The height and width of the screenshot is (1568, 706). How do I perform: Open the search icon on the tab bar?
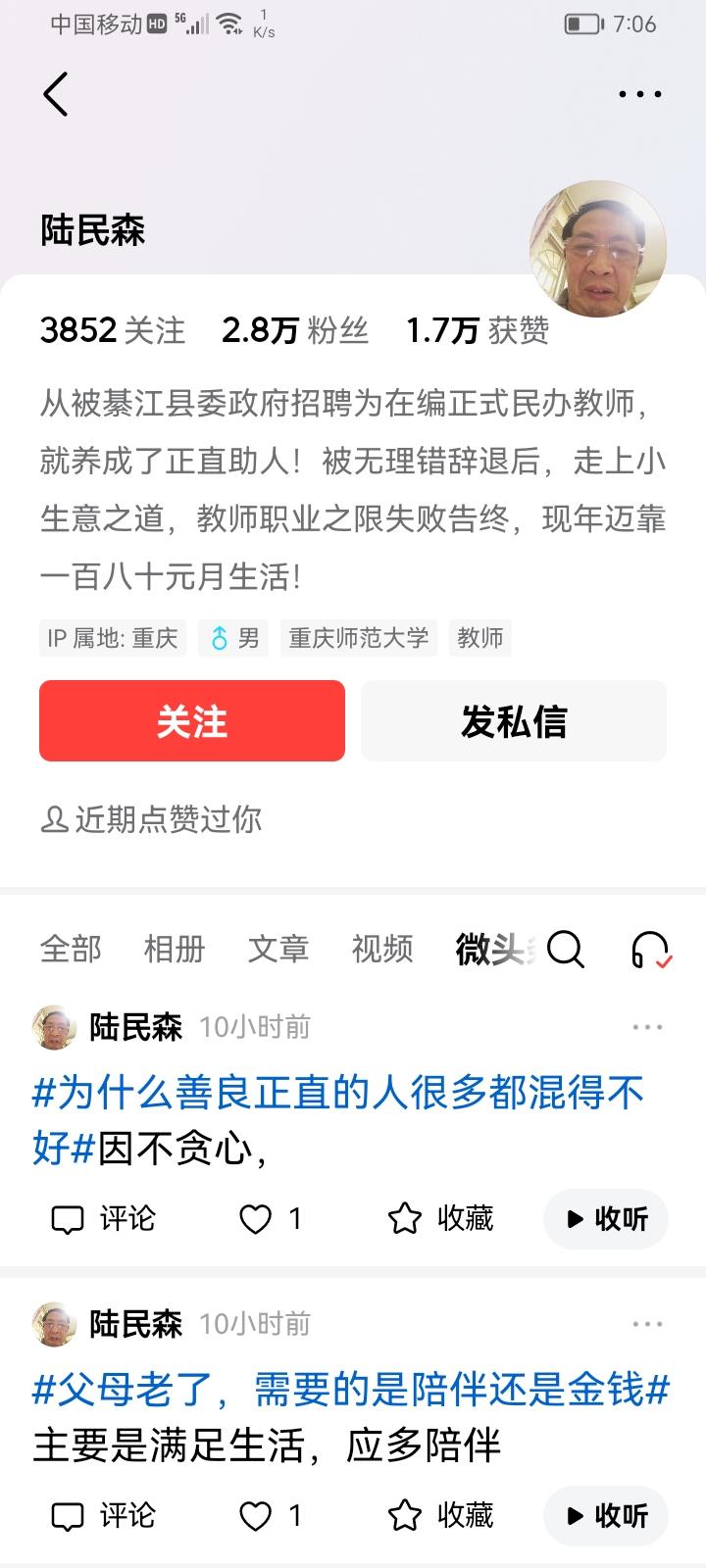click(566, 949)
